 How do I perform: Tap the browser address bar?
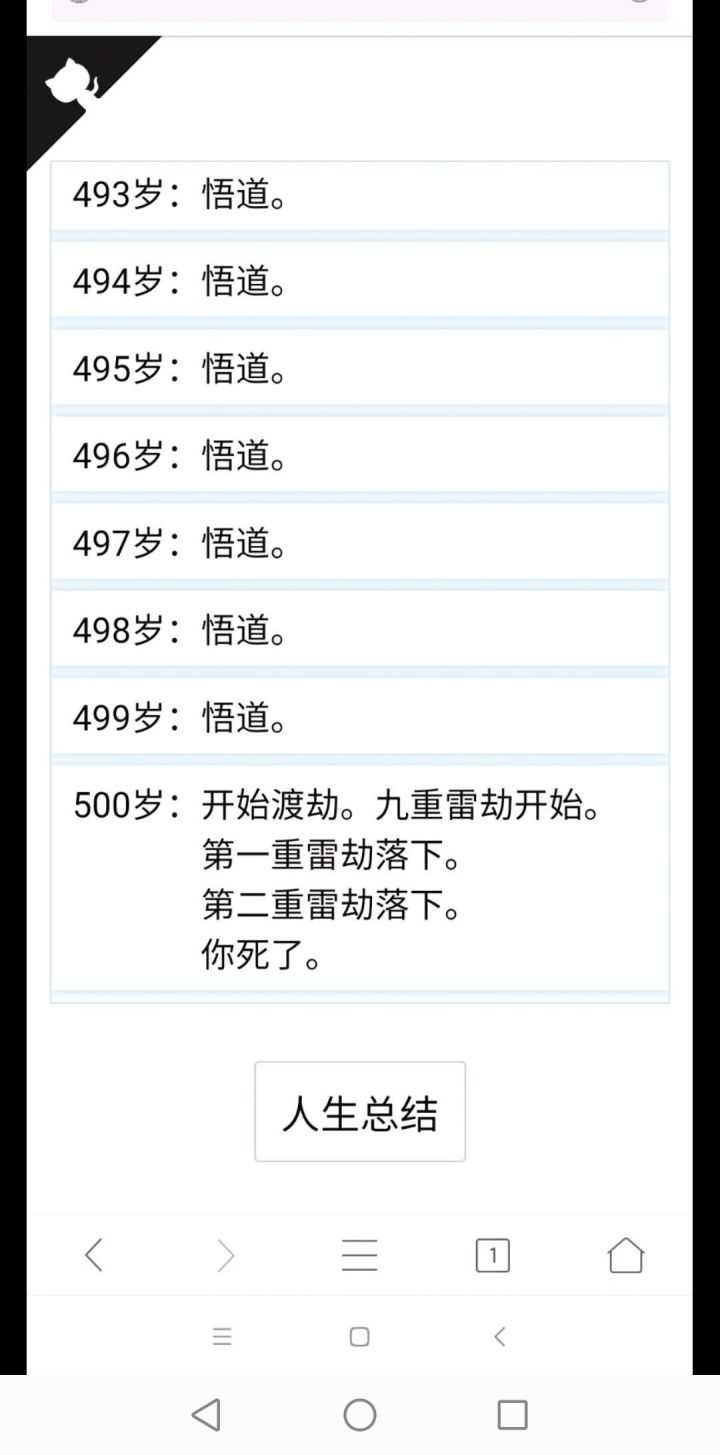[x=360, y=10]
